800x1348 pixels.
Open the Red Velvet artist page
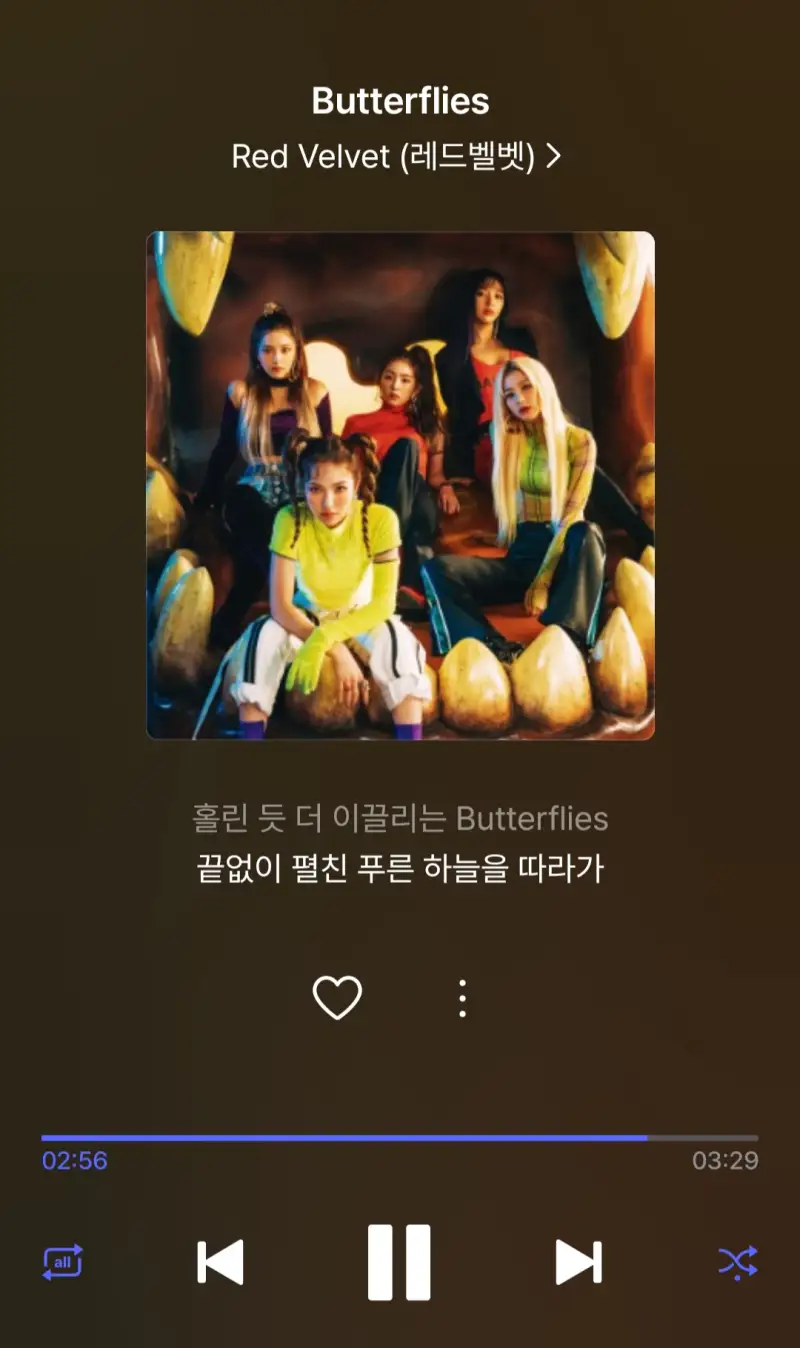(x=396, y=157)
